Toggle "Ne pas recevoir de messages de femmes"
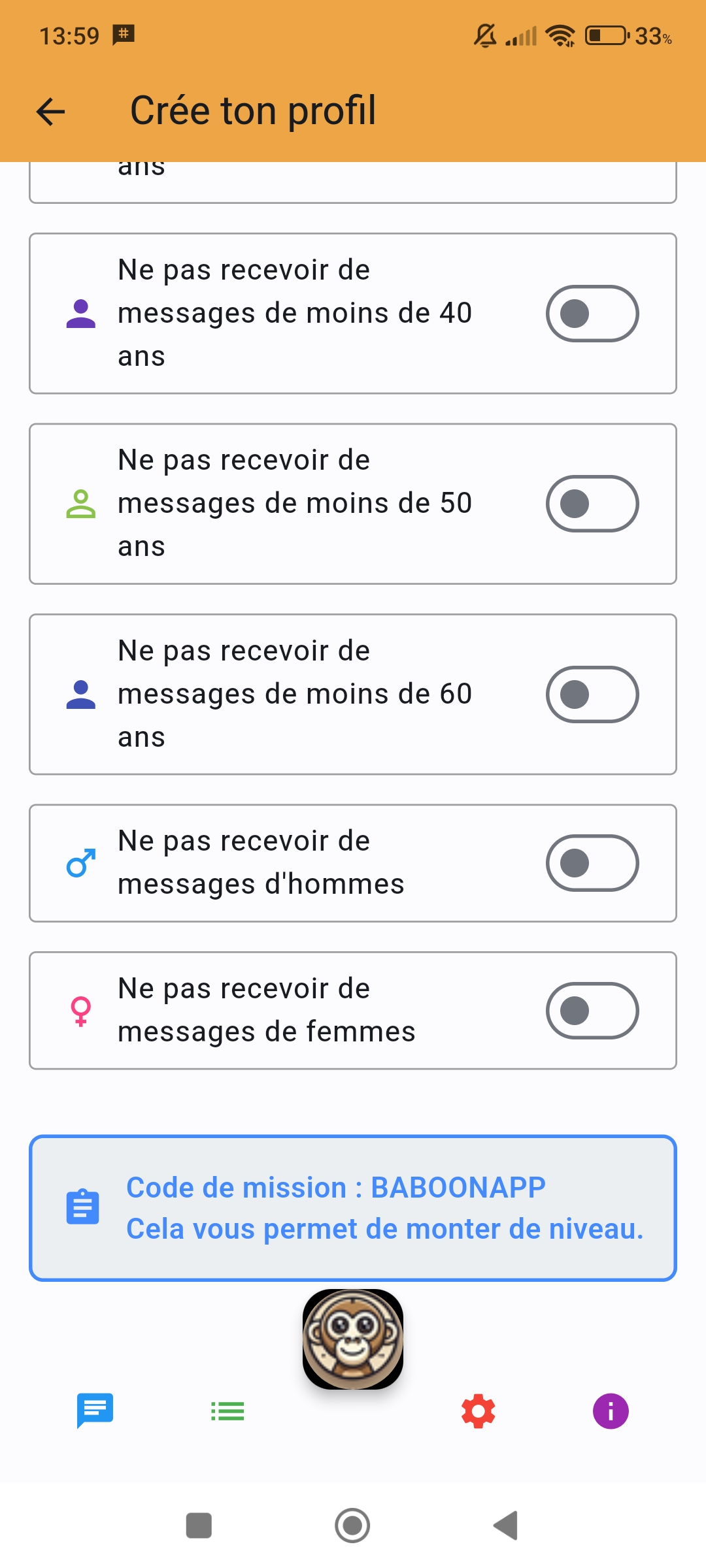The width and height of the screenshot is (706, 1568). [592, 1011]
